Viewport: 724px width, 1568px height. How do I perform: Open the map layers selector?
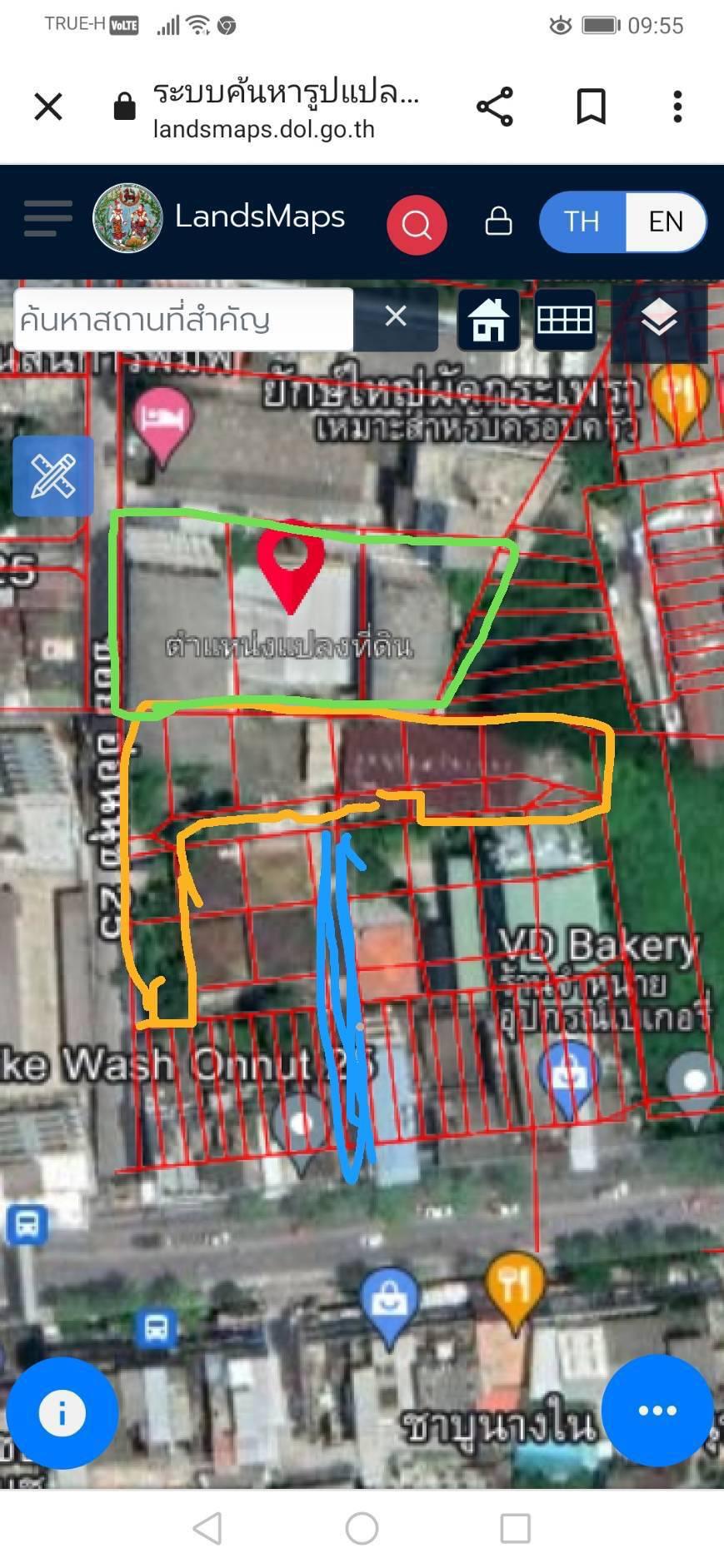(x=659, y=320)
